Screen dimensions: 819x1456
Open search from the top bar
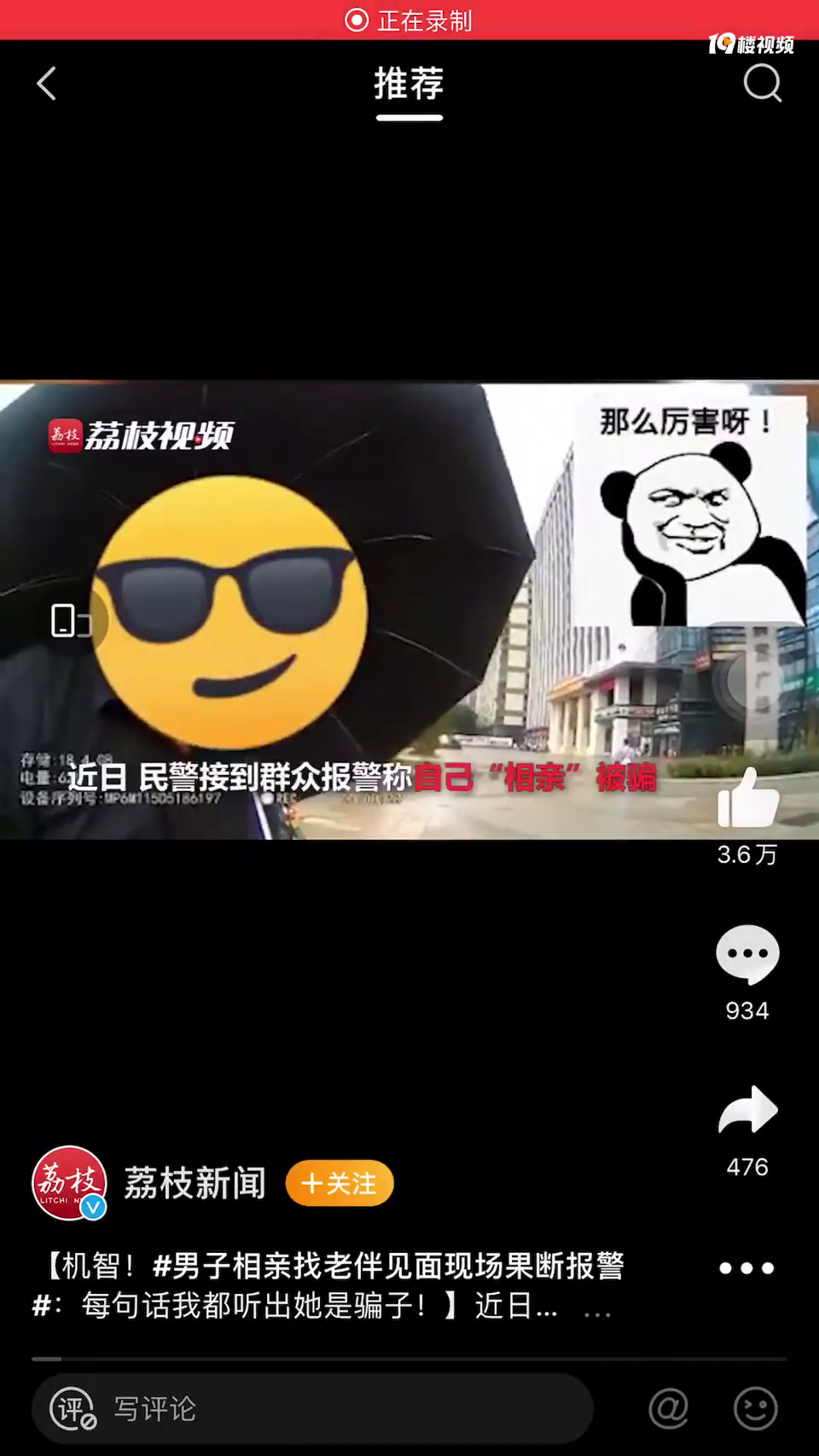click(762, 84)
